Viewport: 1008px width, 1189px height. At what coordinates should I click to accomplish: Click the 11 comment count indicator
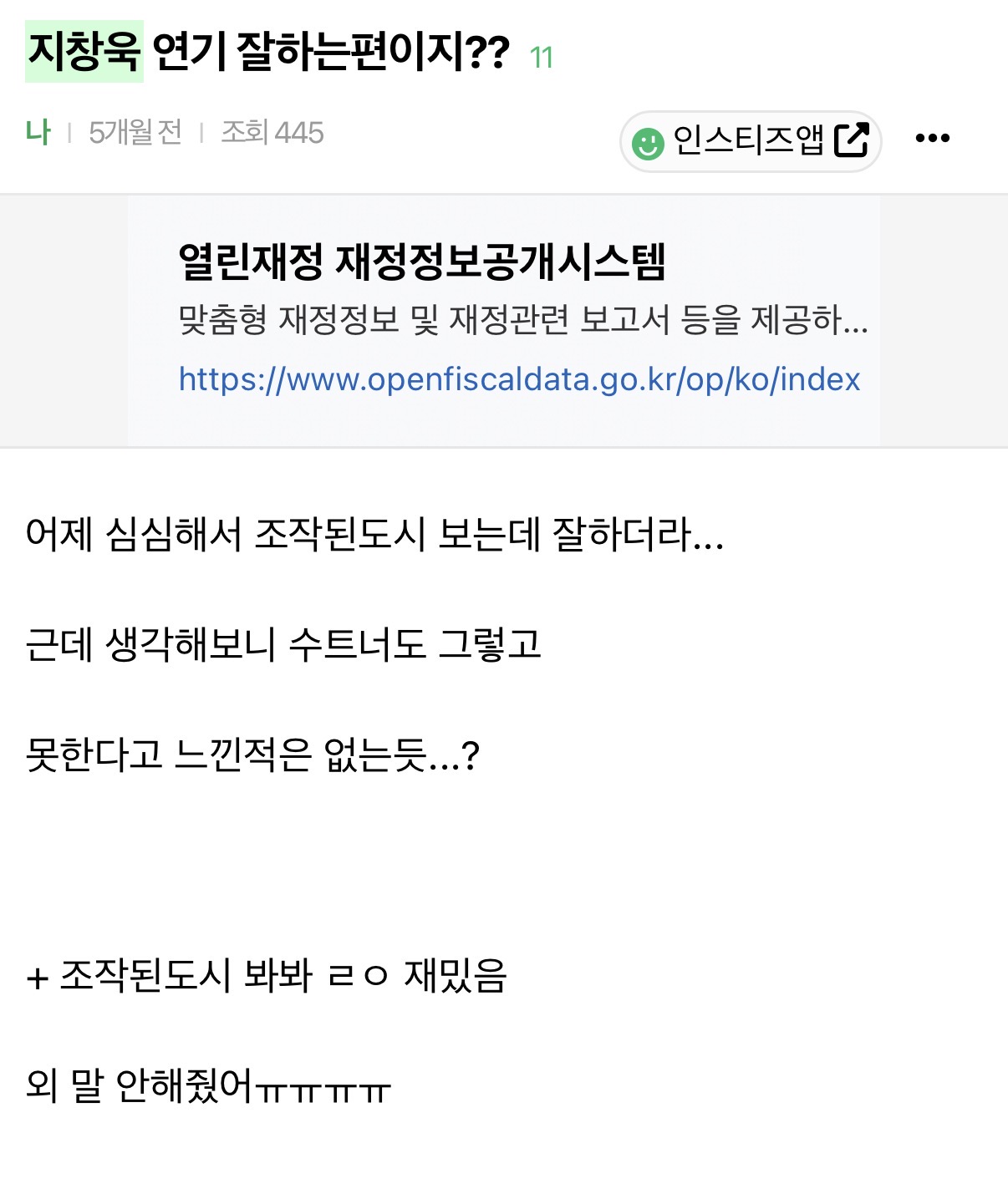coord(542,58)
